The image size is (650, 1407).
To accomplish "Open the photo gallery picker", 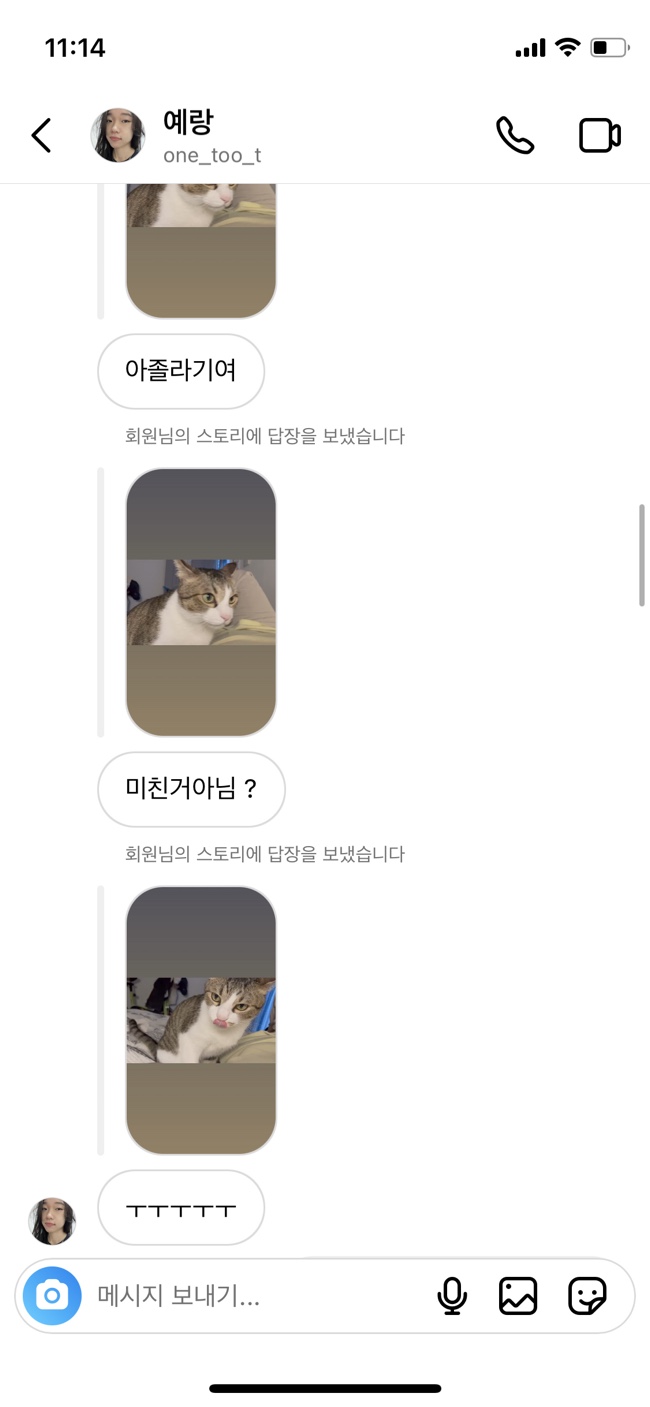I will pos(518,1296).
